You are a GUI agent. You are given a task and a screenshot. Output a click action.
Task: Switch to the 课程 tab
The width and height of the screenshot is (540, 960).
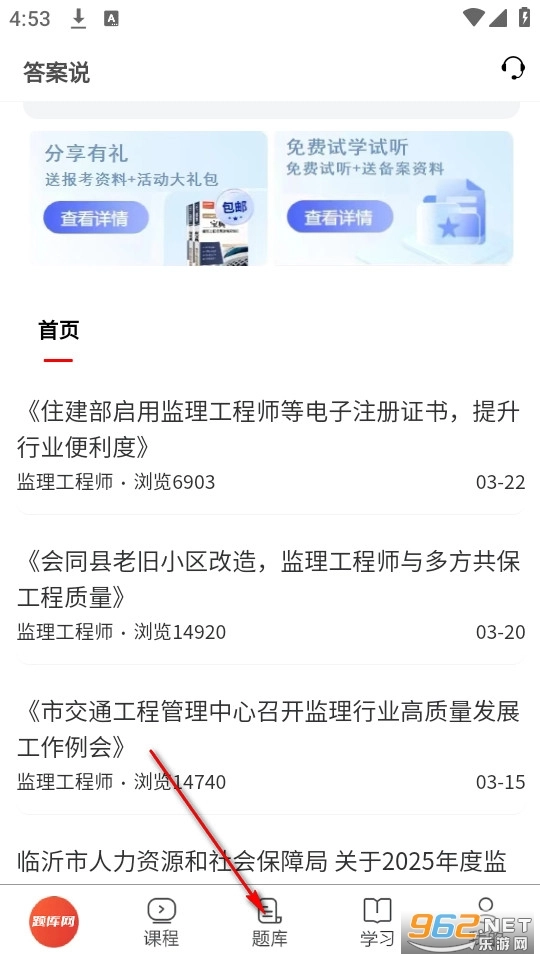tap(162, 922)
